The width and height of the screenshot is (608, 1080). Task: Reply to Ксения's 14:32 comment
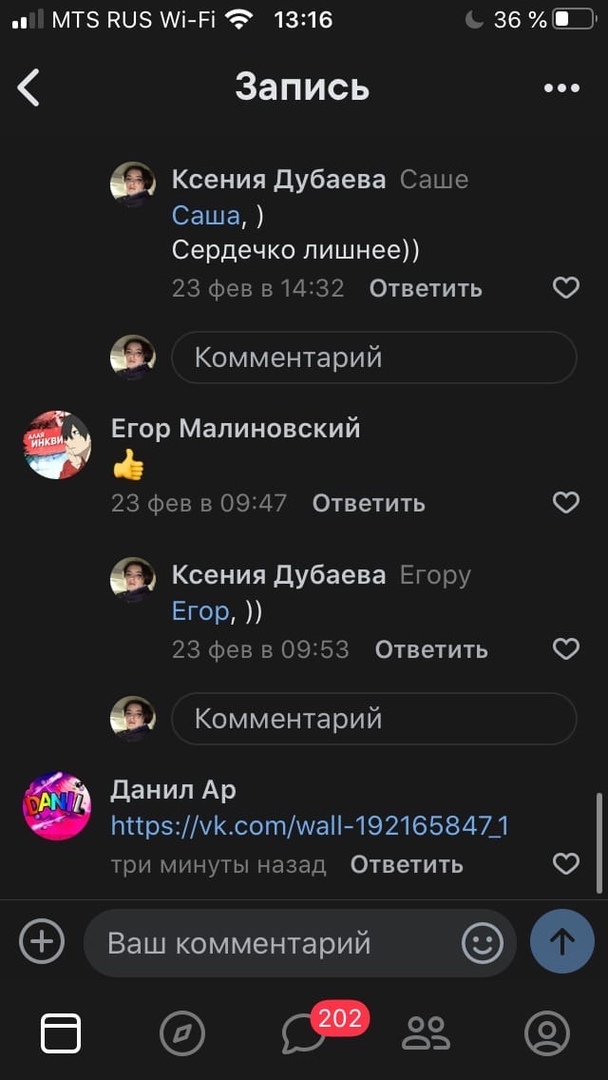click(425, 288)
